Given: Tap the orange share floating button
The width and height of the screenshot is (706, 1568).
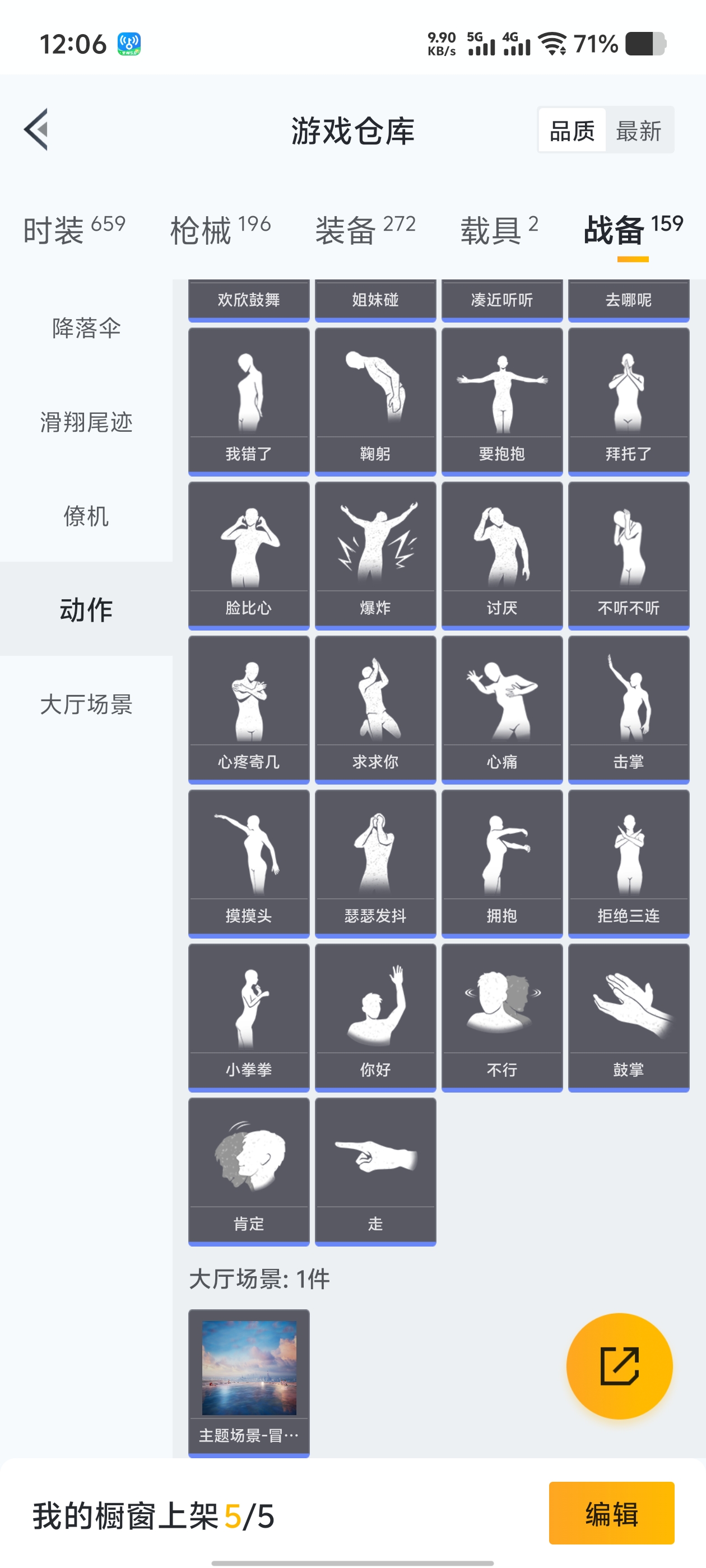Looking at the screenshot, I should click(619, 1366).
